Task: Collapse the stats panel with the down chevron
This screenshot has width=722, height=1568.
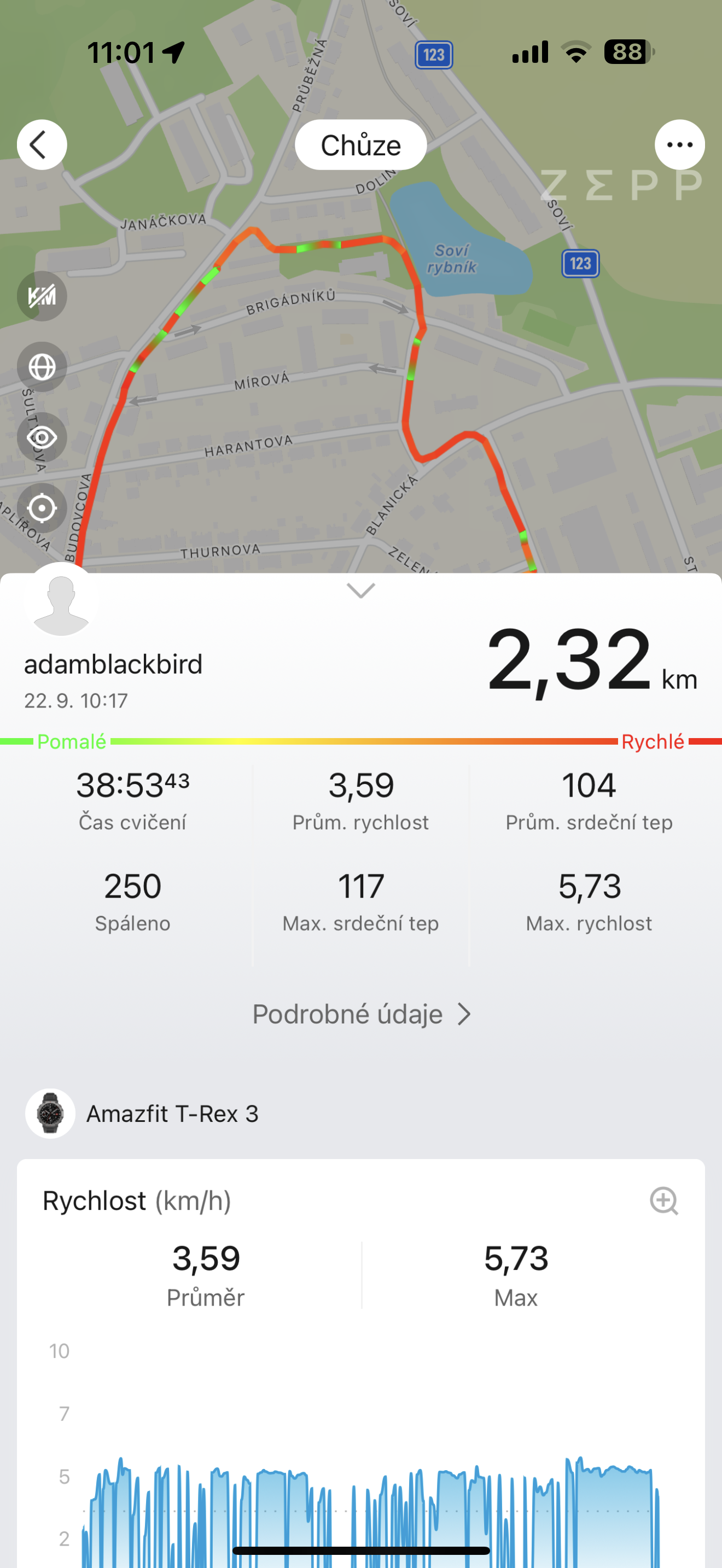Action: click(x=360, y=590)
